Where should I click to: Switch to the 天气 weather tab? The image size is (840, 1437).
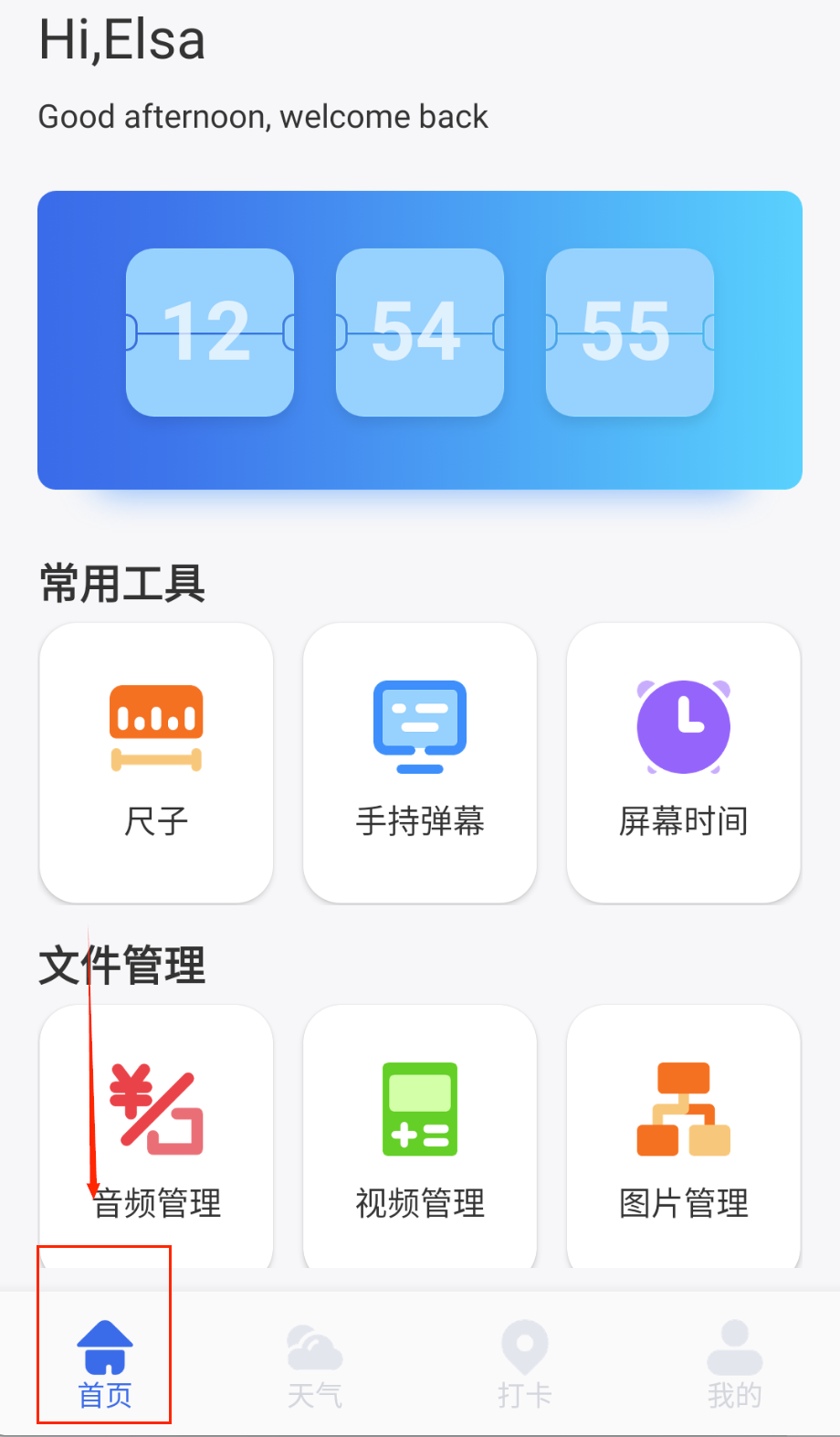pos(315,1364)
